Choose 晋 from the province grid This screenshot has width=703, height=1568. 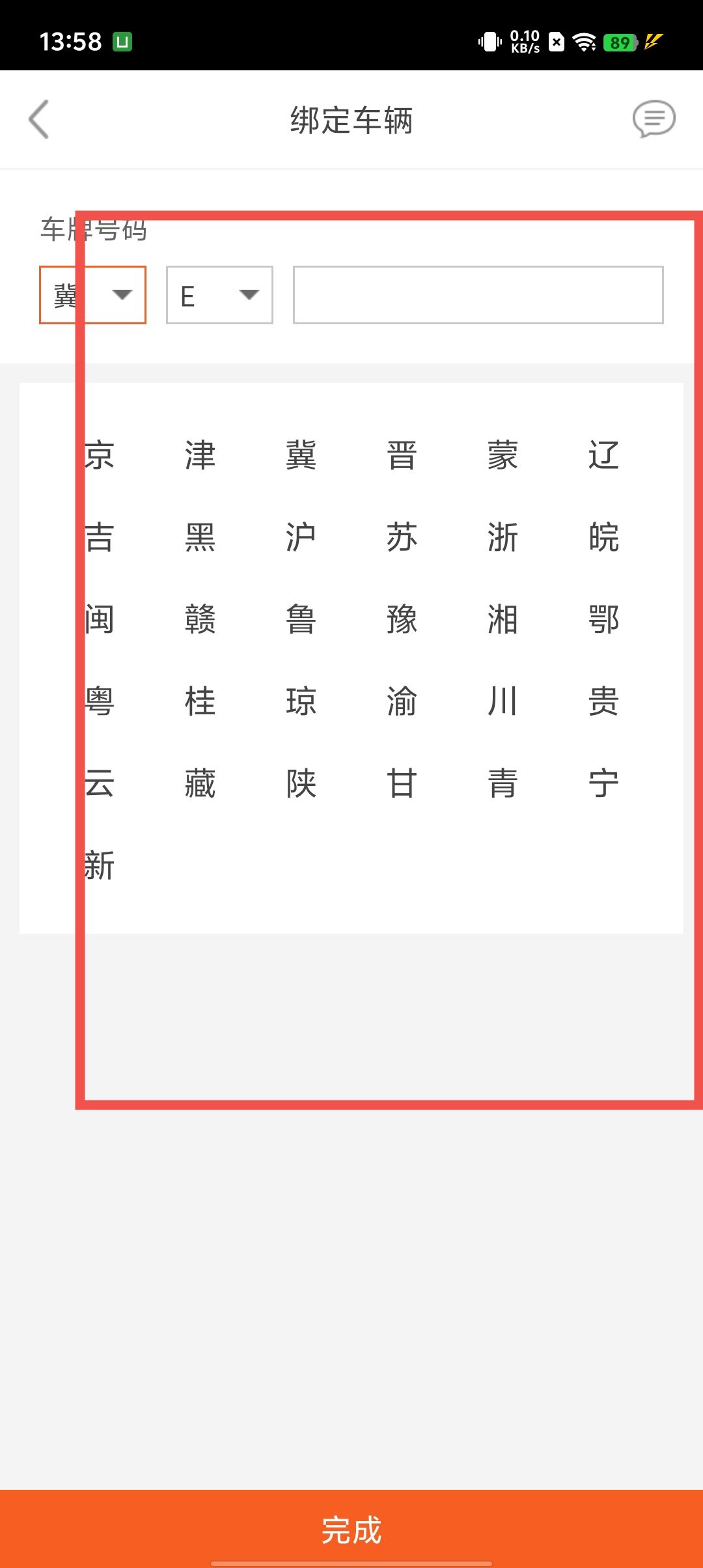[x=402, y=455]
